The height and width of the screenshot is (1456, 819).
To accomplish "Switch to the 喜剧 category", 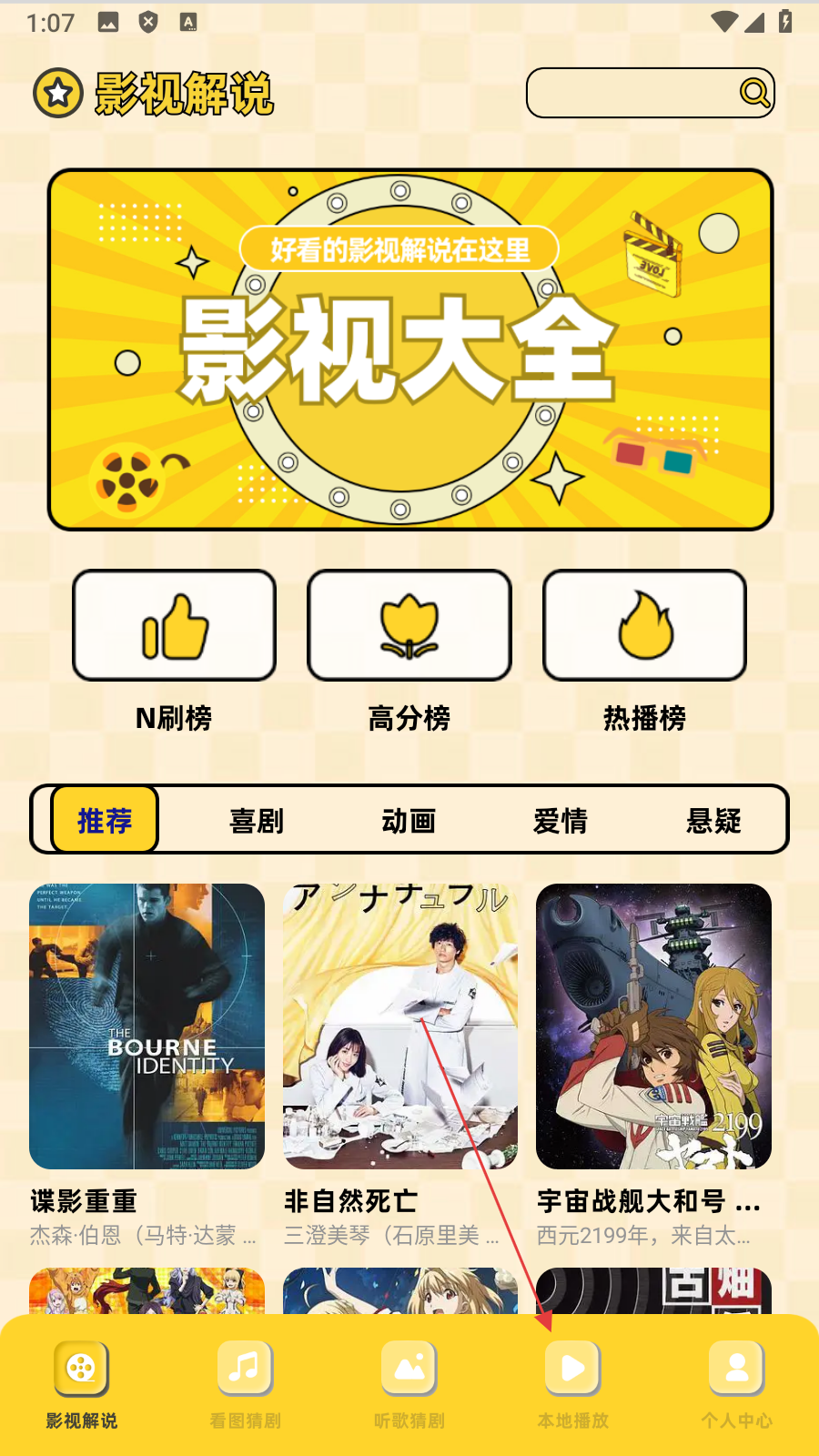I will click(257, 820).
